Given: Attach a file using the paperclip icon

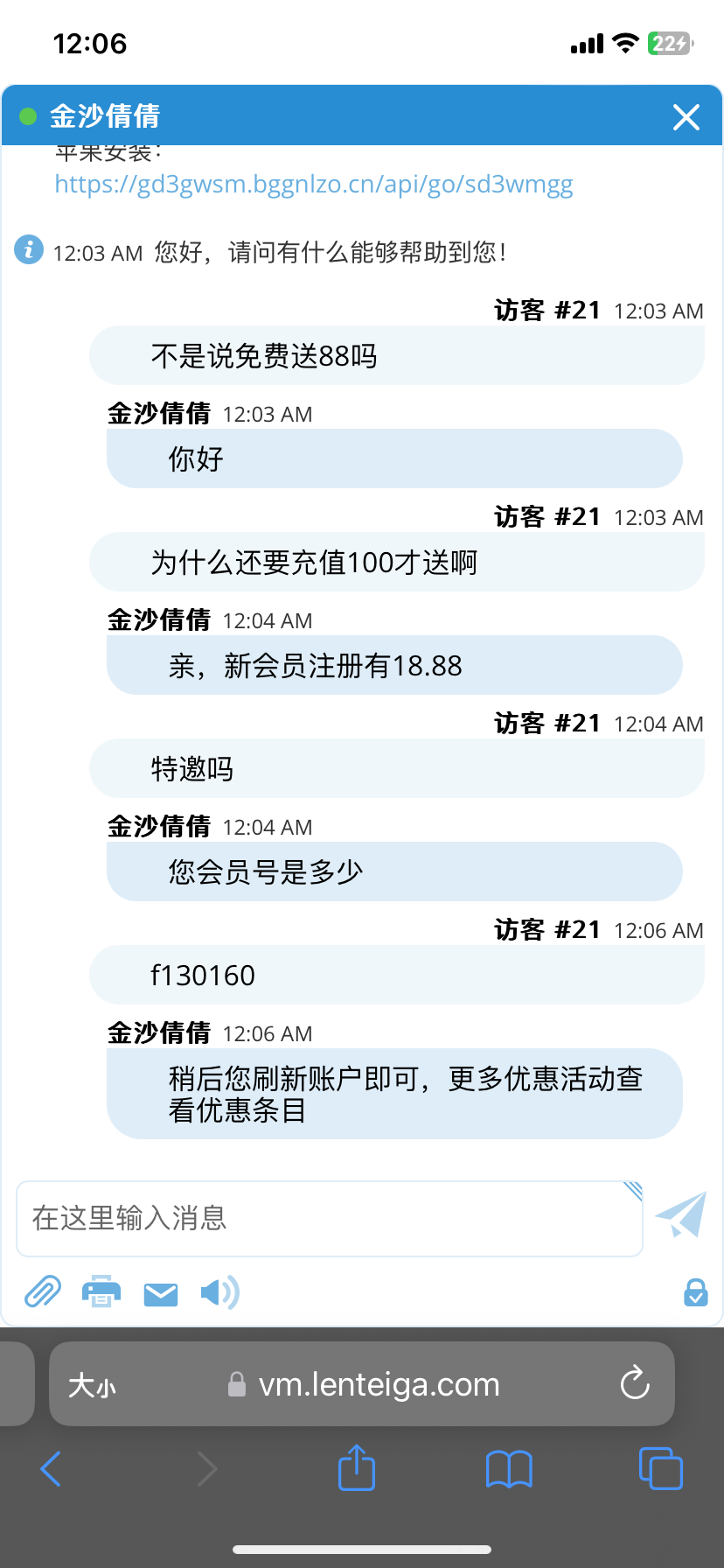Looking at the screenshot, I should click(x=42, y=1292).
